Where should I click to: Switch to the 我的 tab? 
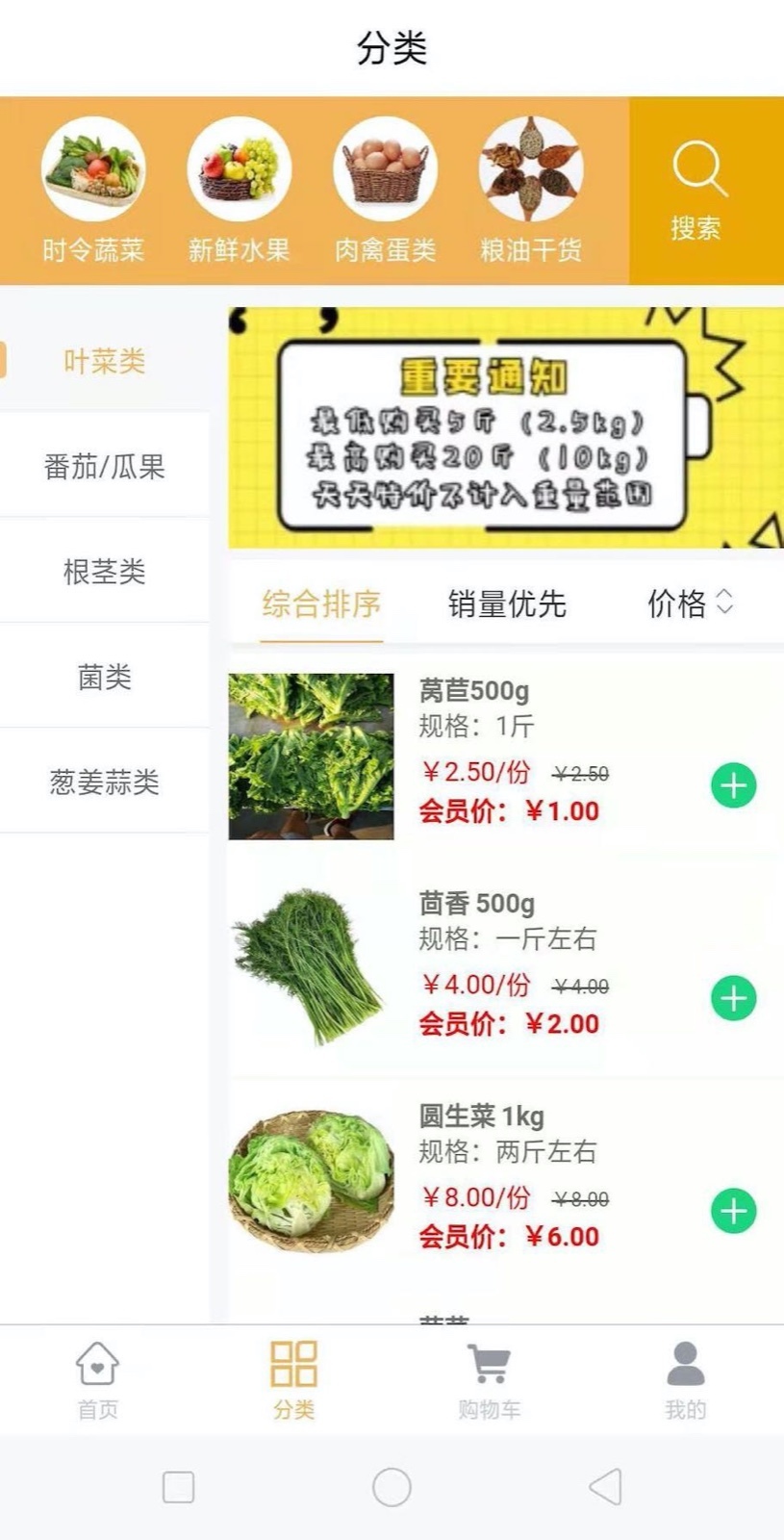[685, 1380]
